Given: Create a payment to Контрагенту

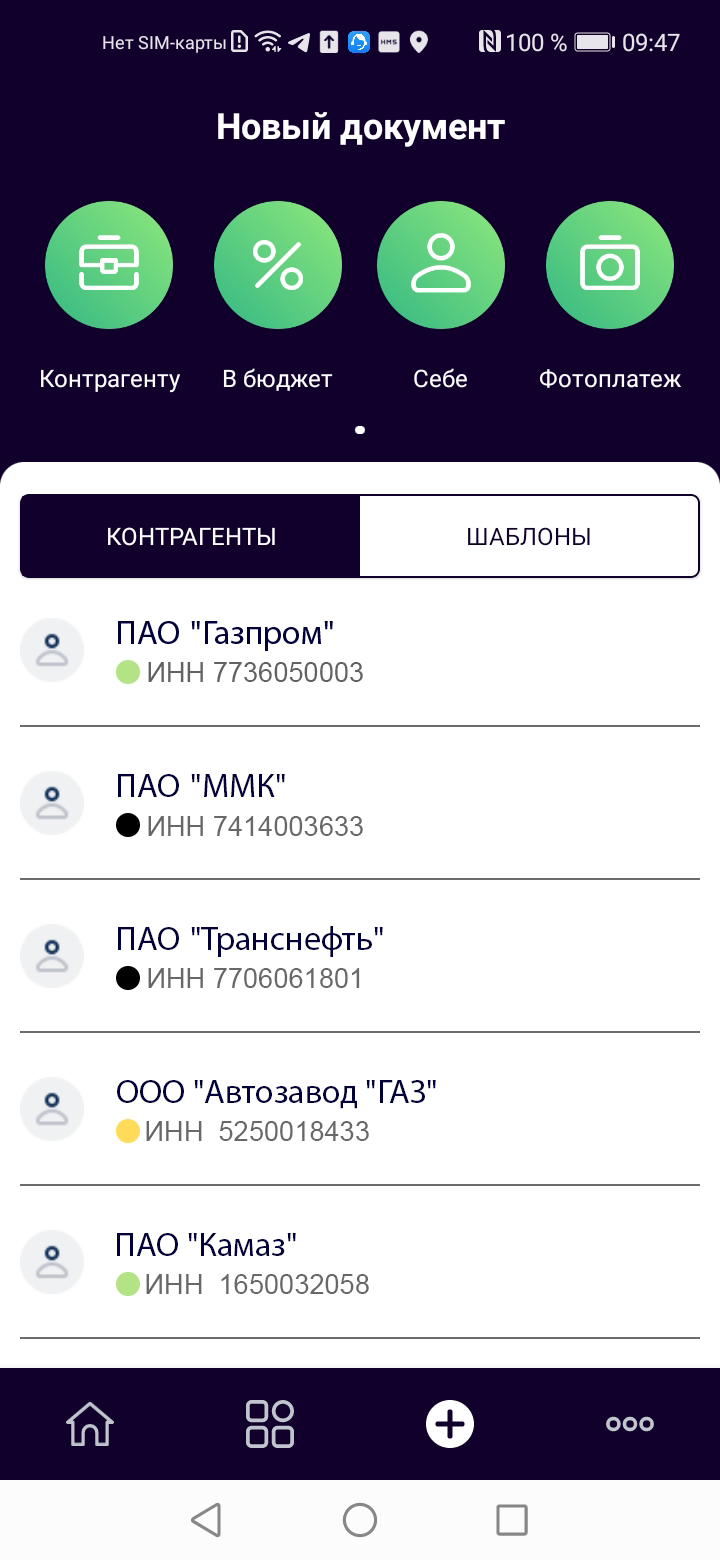Looking at the screenshot, I should [x=109, y=264].
